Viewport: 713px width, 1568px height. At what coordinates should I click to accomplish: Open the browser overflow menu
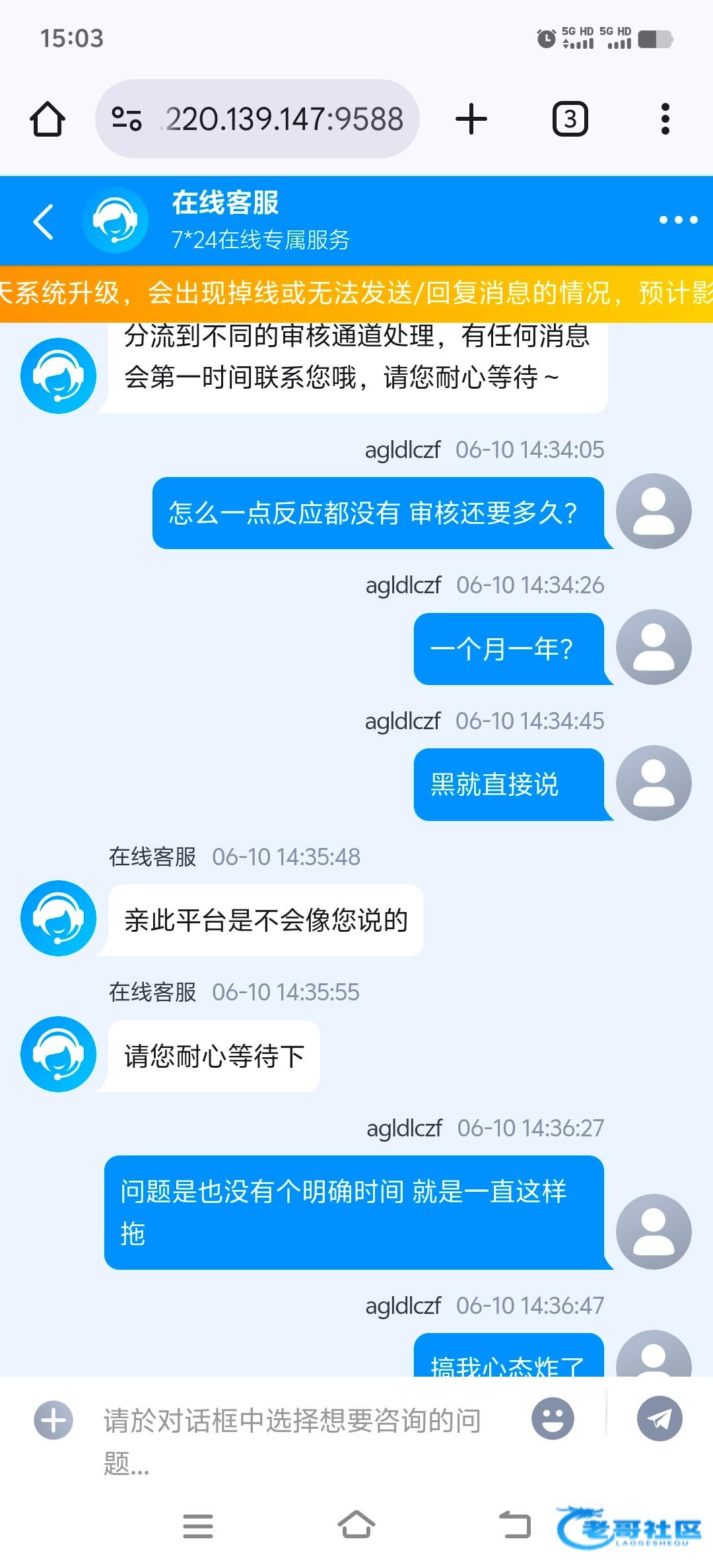coord(665,119)
